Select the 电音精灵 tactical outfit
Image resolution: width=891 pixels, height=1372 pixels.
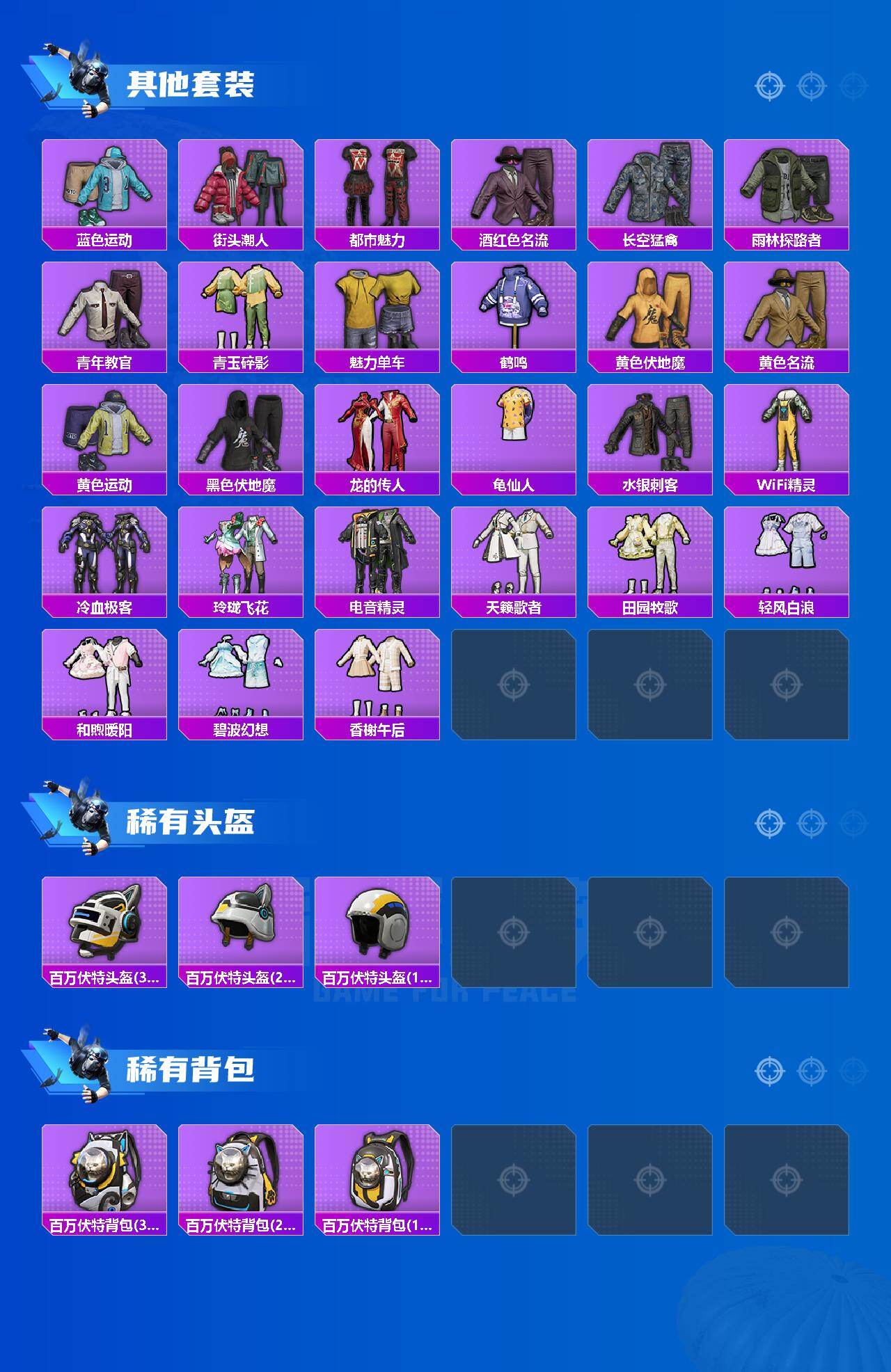(377, 557)
